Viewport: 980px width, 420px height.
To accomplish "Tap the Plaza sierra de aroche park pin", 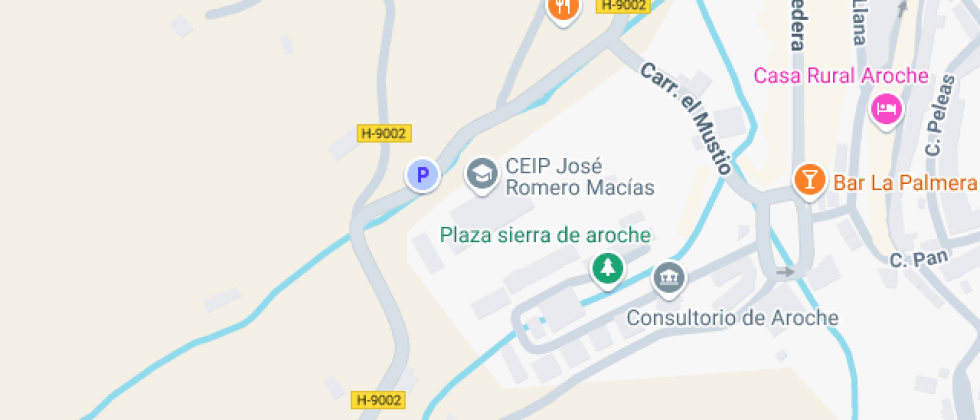I will tap(606, 267).
